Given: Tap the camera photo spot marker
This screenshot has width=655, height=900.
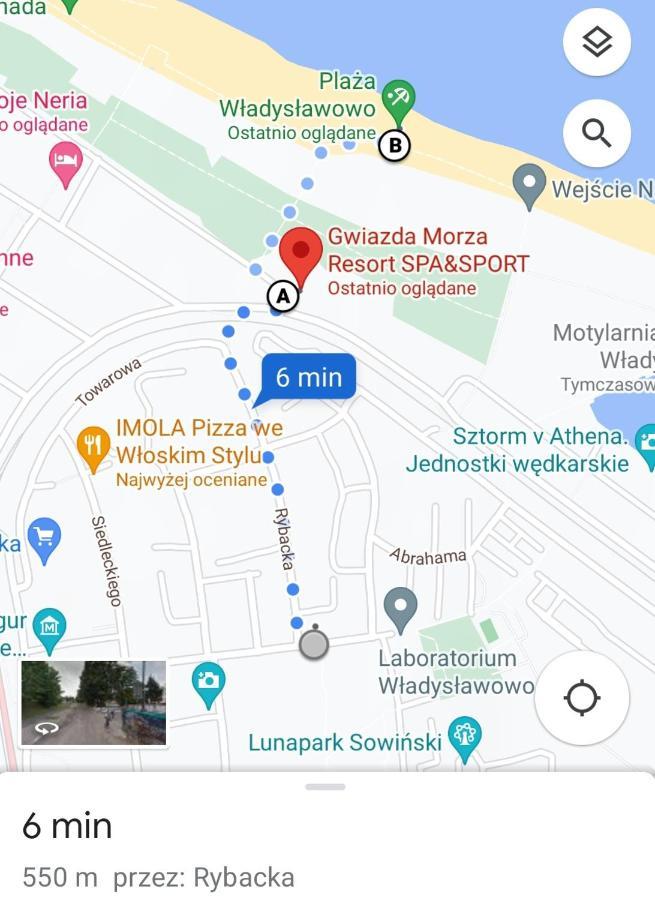Looking at the screenshot, I should point(208,682).
